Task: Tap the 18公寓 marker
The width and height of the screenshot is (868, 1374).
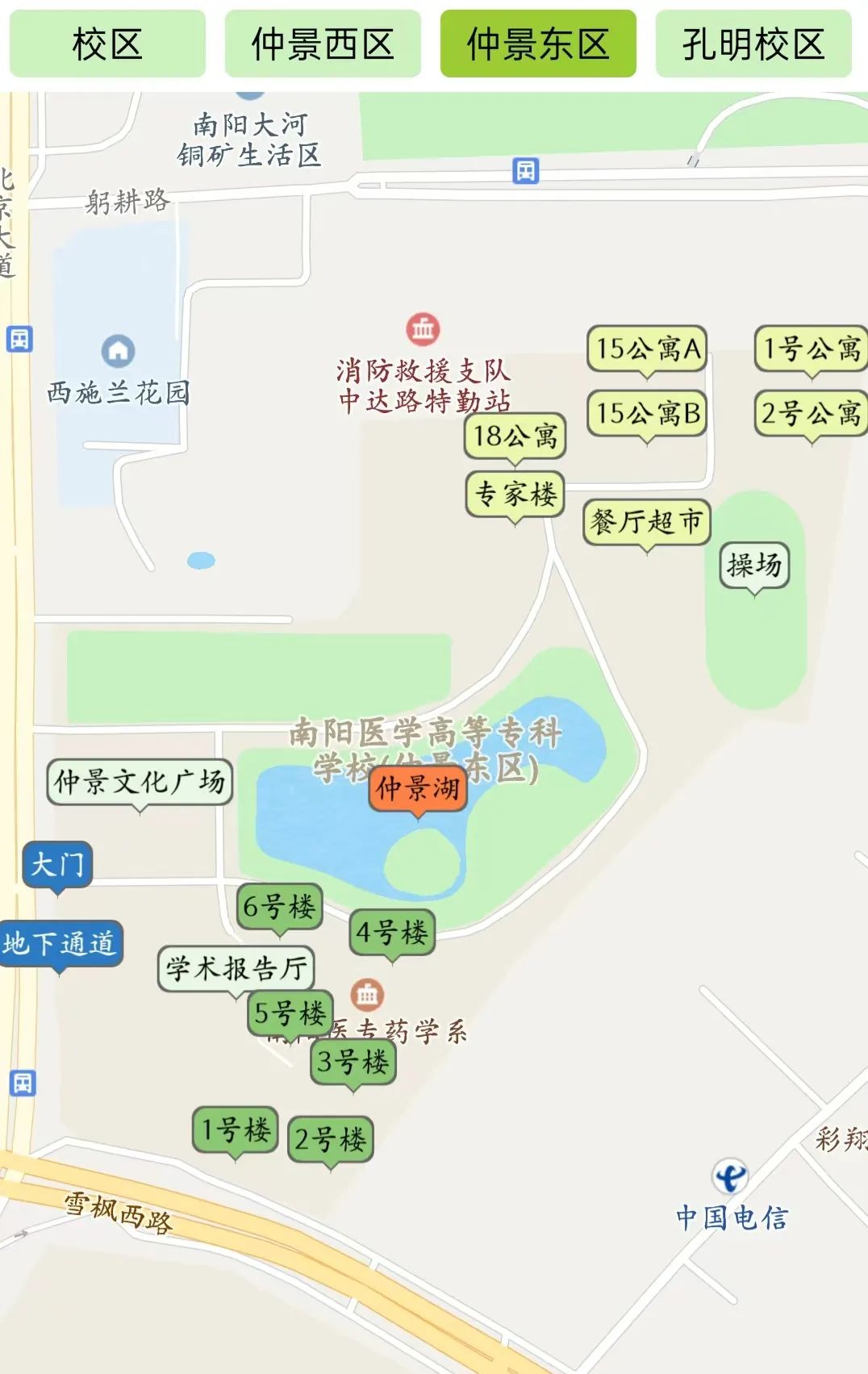Action: (515, 436)
